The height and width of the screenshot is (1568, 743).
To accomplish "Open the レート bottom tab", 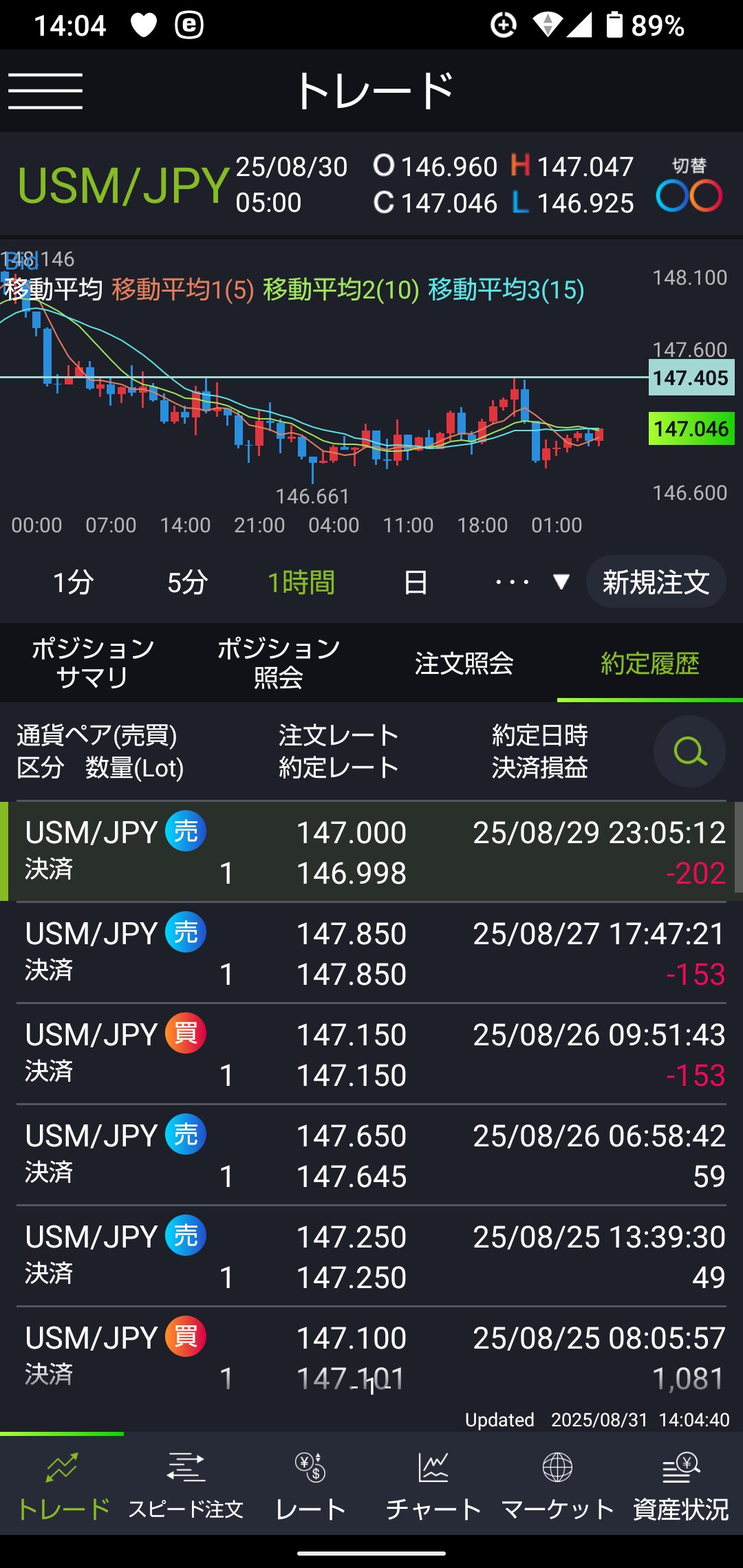I will tap(310, 1484).
